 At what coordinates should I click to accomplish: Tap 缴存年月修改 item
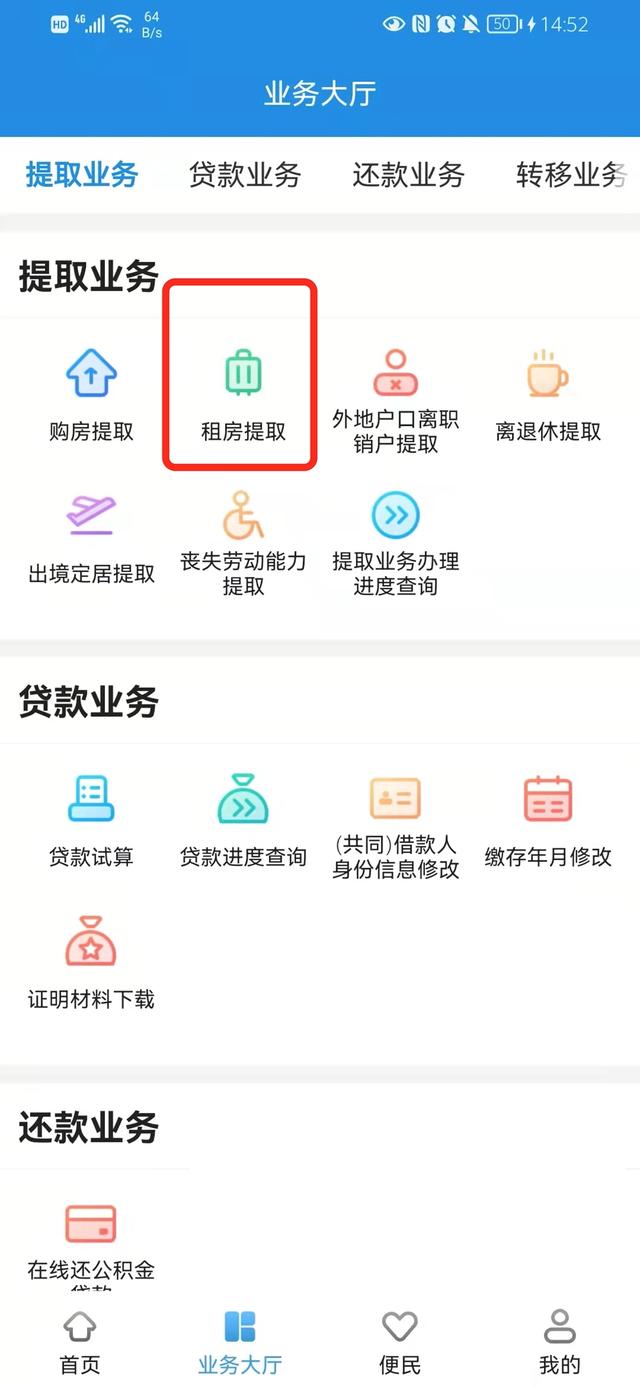point(548,820)
